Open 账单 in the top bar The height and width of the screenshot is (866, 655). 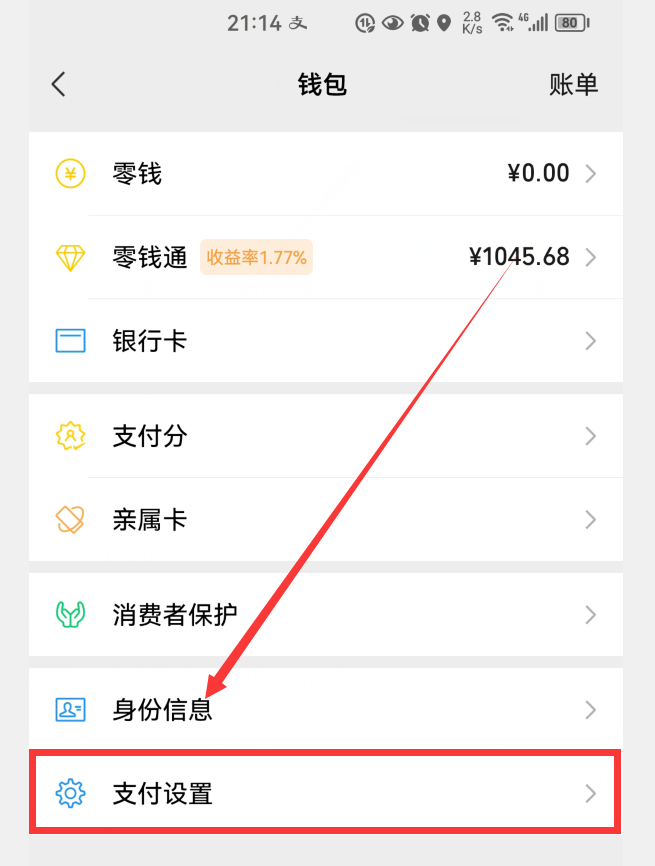(x=573, y=85)
